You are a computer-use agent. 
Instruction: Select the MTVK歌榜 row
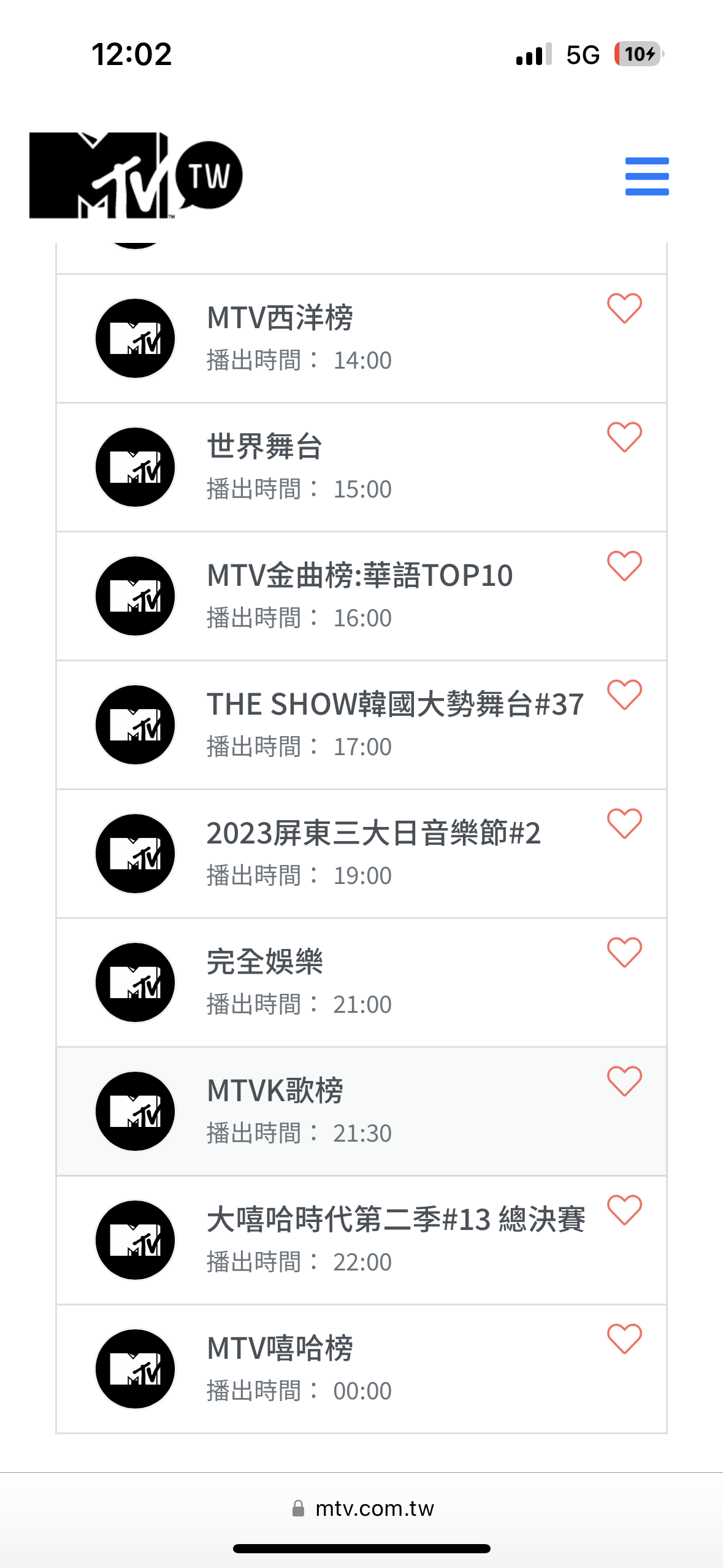pyautogui.click(x=361, y=1112)
